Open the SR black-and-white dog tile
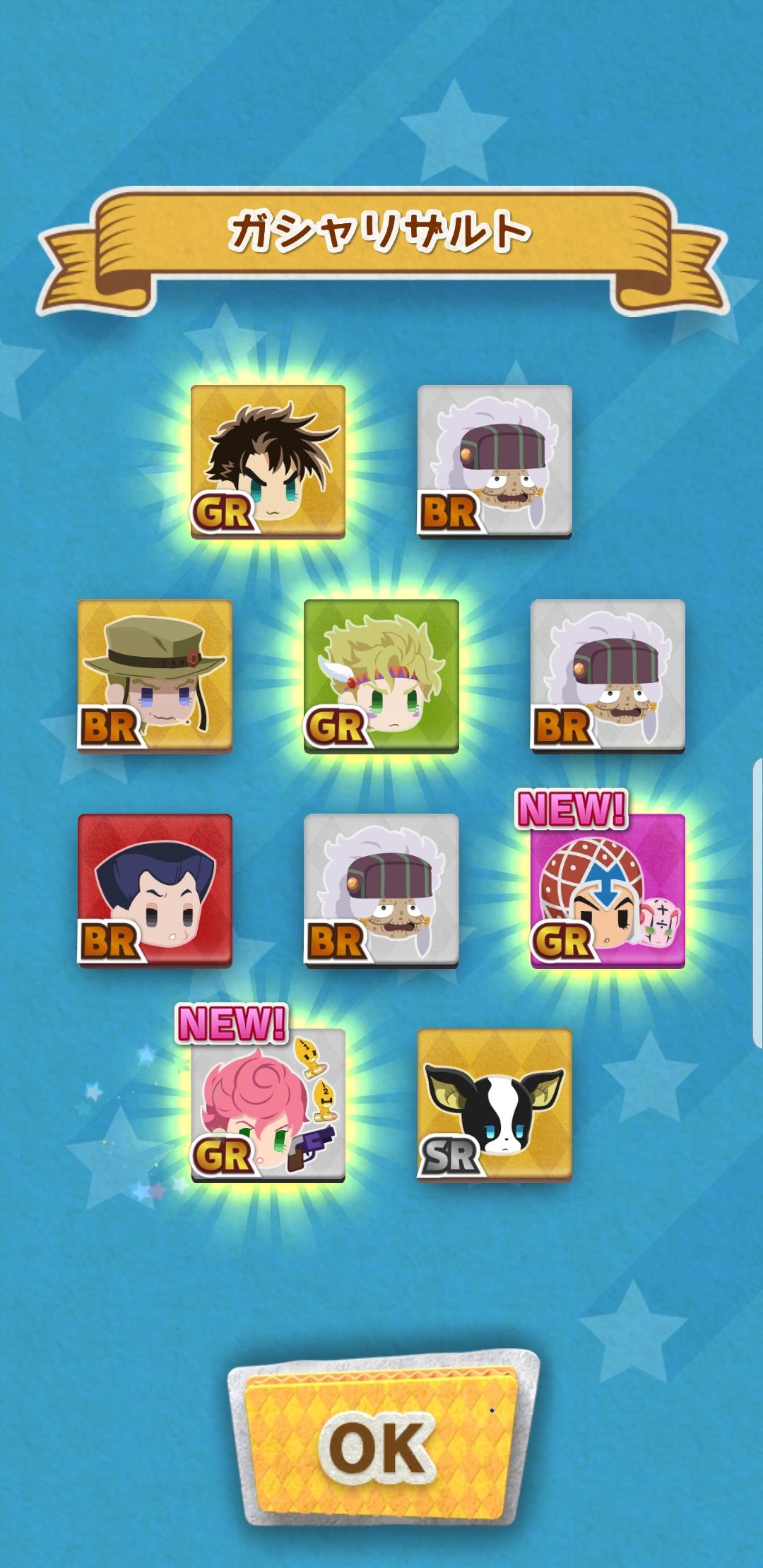The height and width of the screenshot is (1568, 763). pyautogui.click(x=495, y=1105)
